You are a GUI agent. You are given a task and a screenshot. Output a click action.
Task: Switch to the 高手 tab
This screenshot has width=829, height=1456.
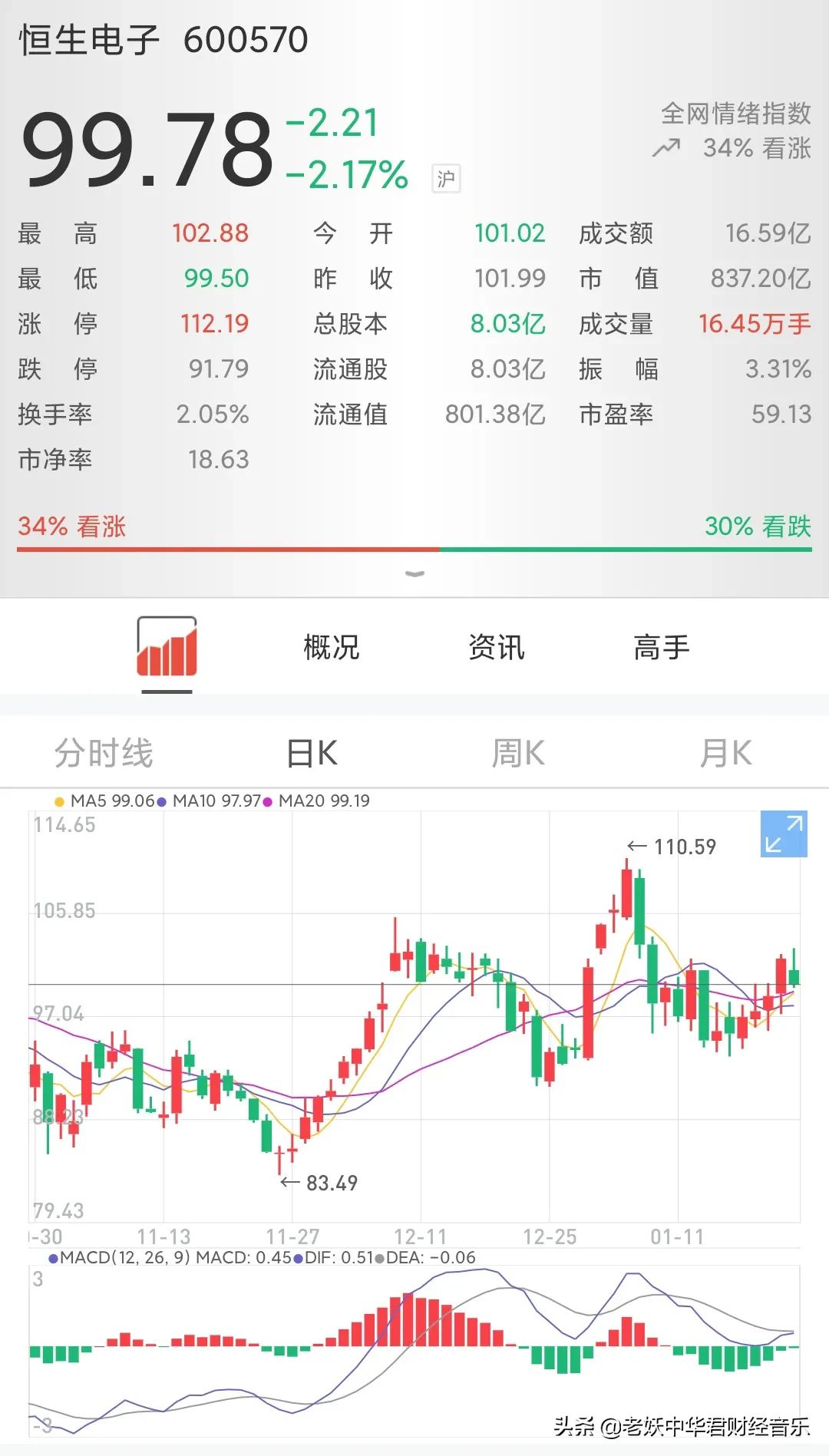[x=661, y=647]
